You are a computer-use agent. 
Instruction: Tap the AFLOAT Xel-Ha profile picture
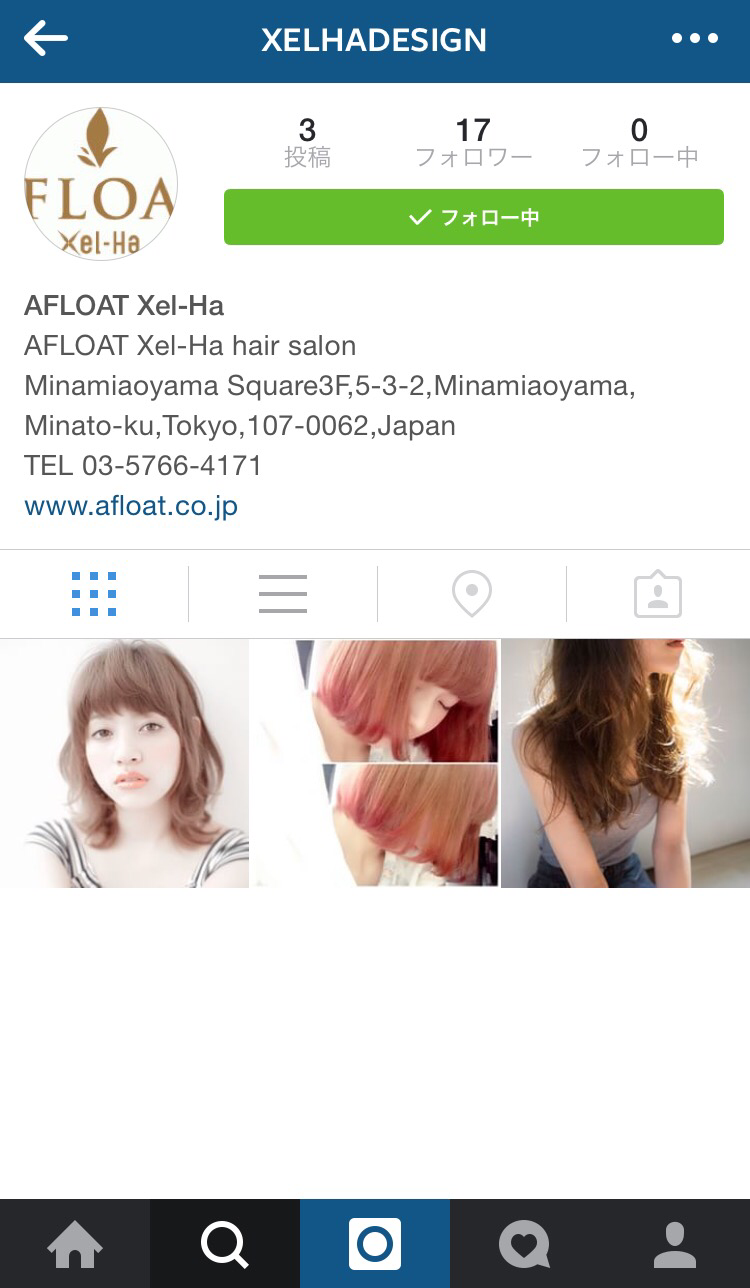coord(101,184)
